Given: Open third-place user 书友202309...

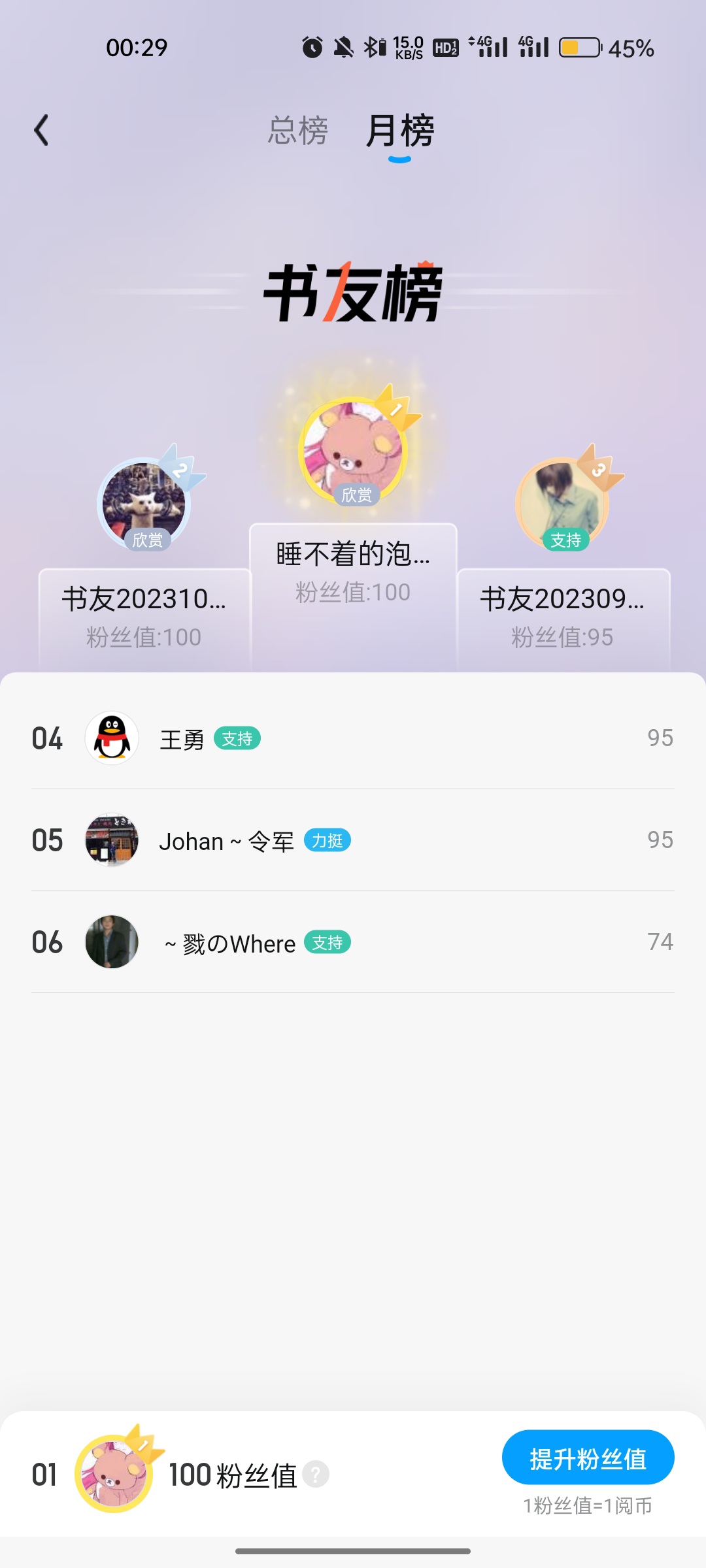Looking at the screenshot, I should [x=562, y=504].
